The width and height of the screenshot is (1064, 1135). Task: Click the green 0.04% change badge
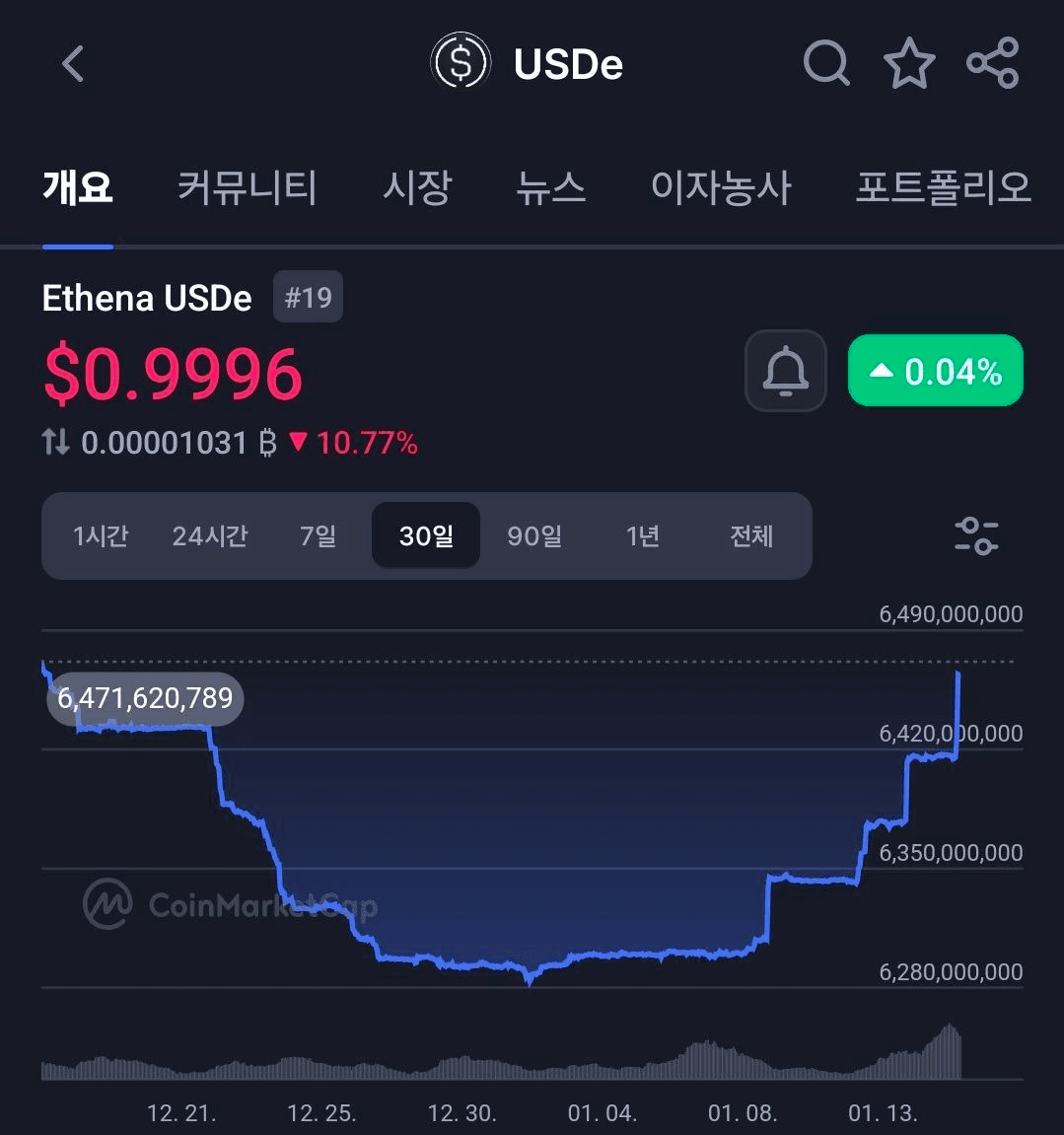(934, 371)
